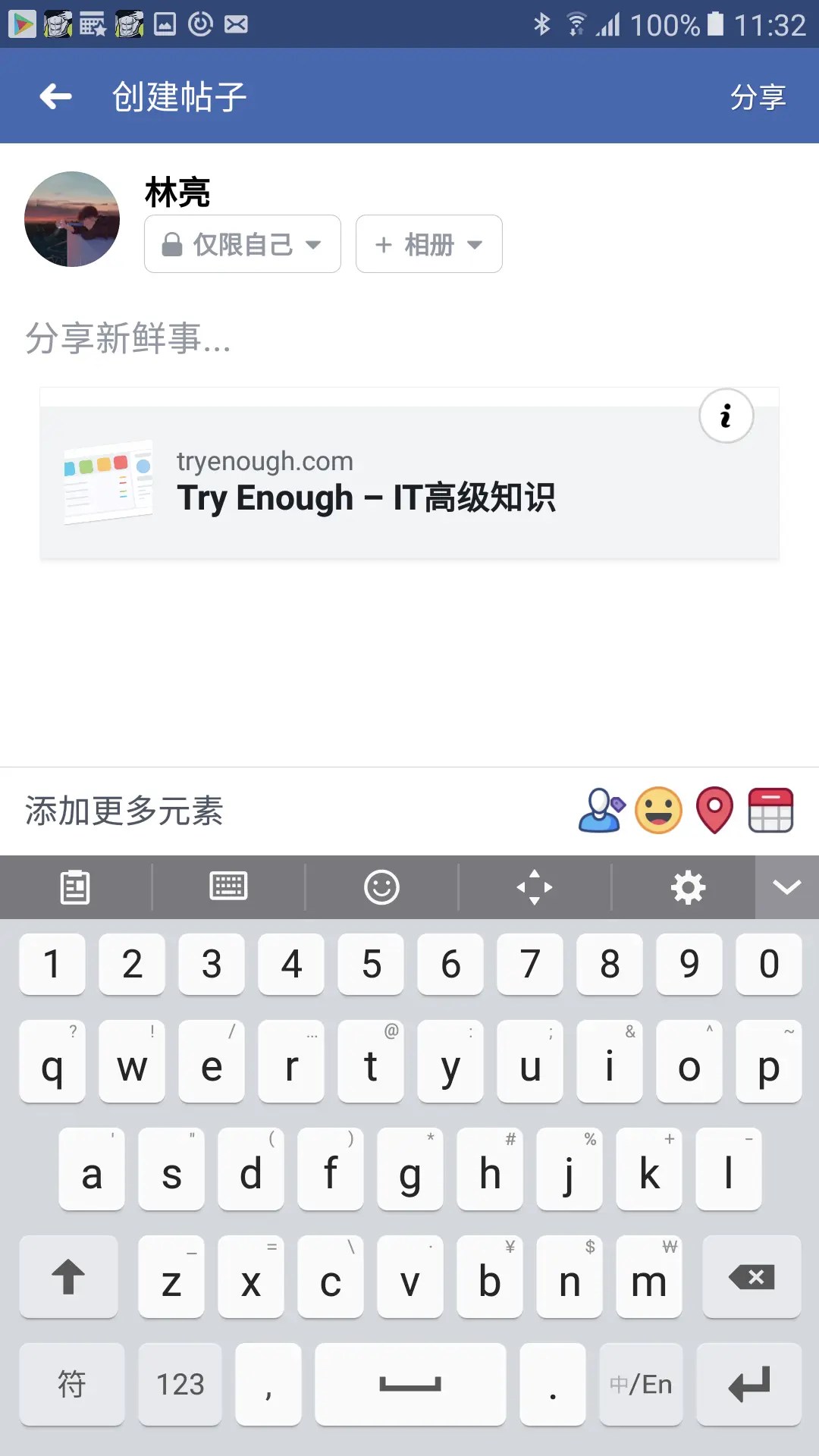Add a calendar event to the post
This screenshot has height=1456, width=819.
[770, 811]
